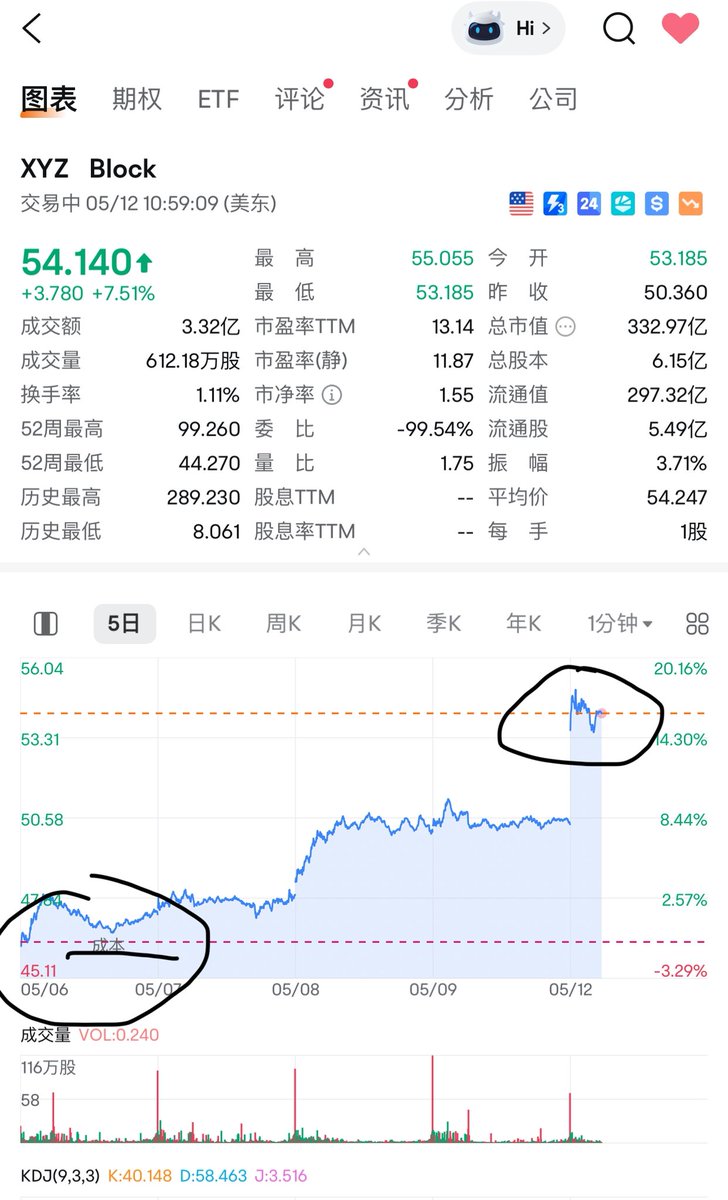Tap the chart layout toggle icon
This screenshot has width=728, height=1200.
coord(45,624)
